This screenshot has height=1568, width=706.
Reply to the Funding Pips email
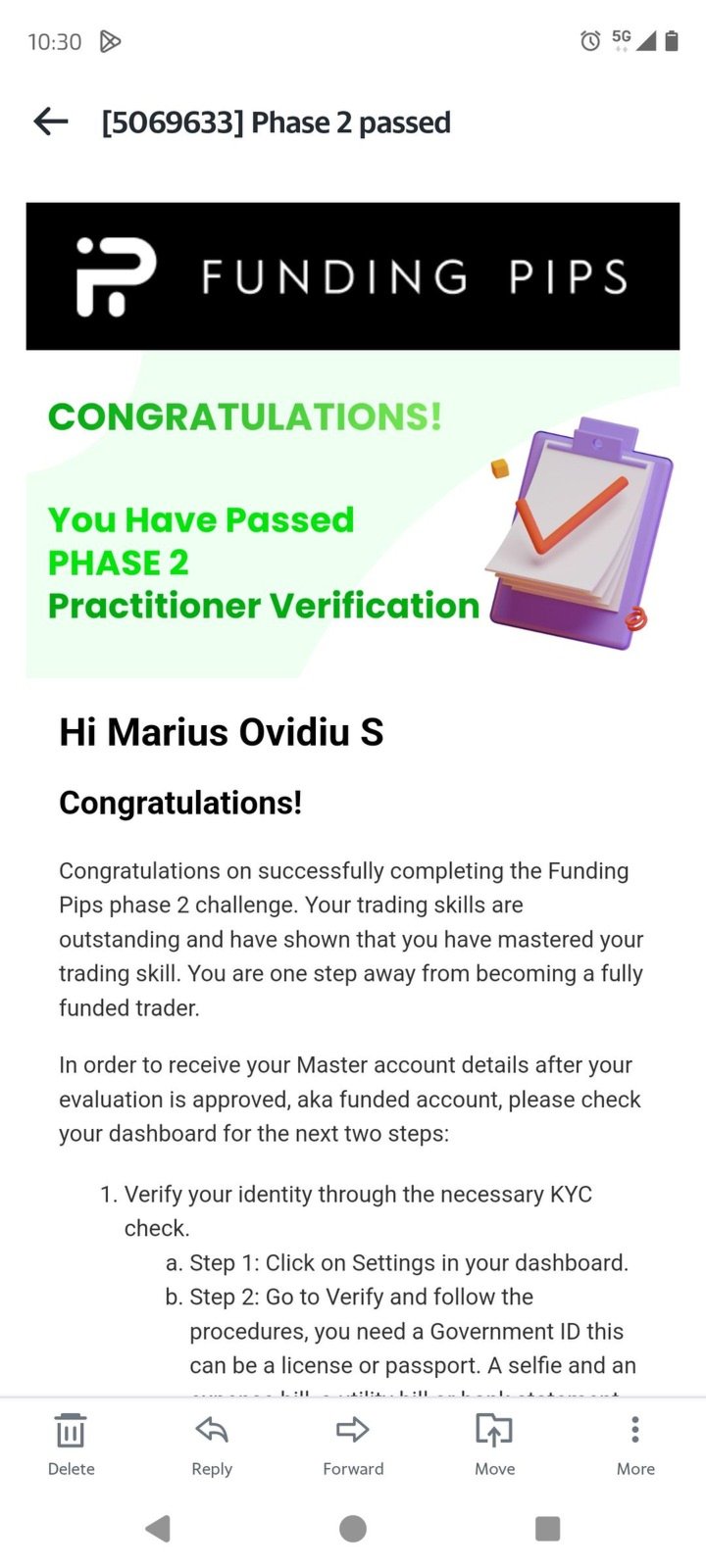[x=212, y=1443]
